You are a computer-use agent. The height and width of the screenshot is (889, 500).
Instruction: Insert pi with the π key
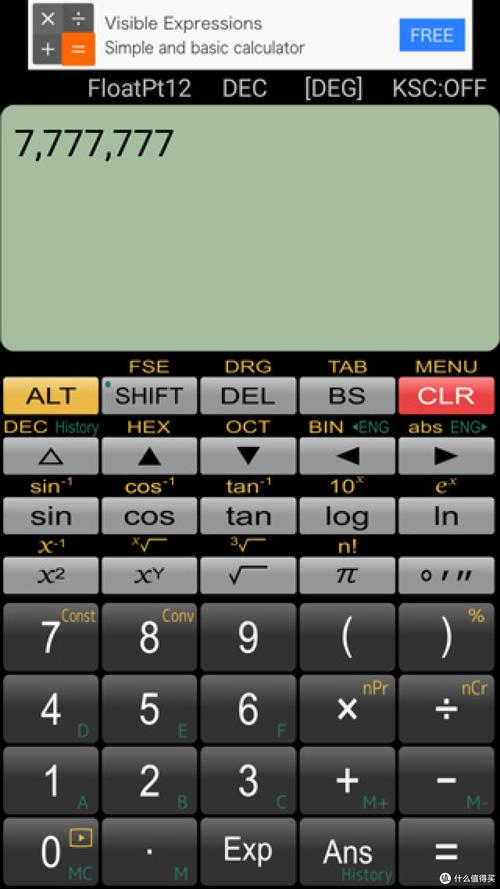(x=347, y=575)
